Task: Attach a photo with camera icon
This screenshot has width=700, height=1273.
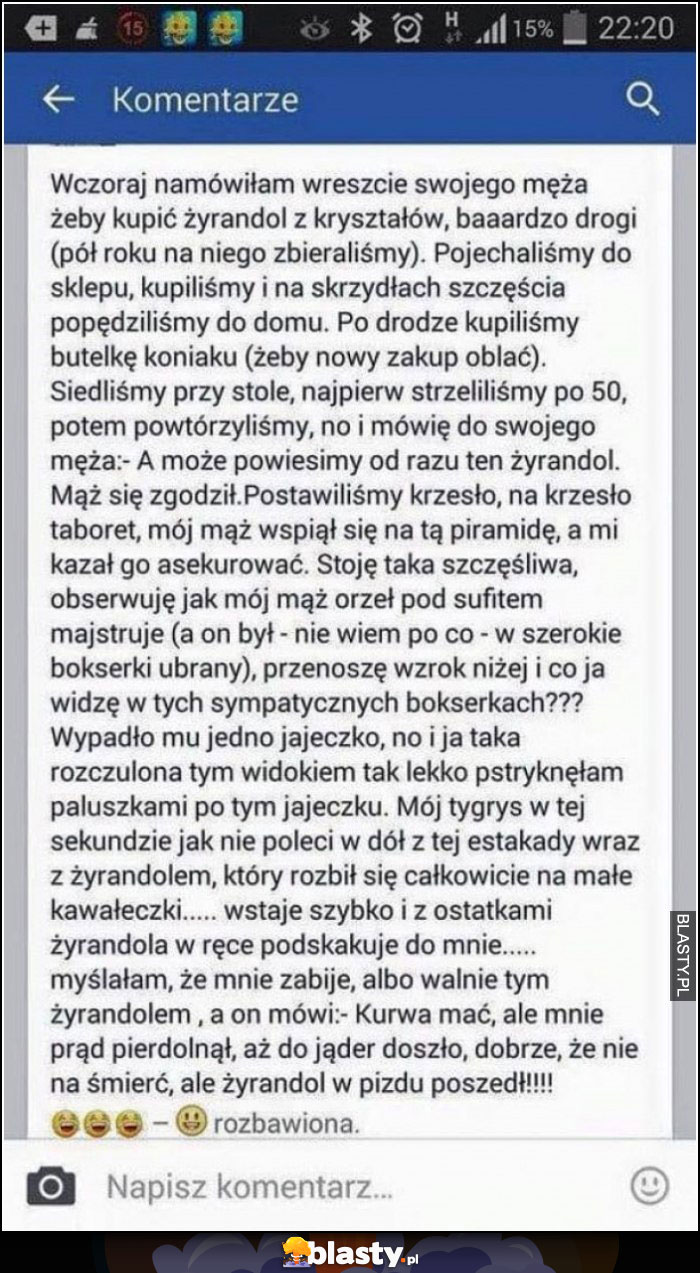Action: point(51,1187)
